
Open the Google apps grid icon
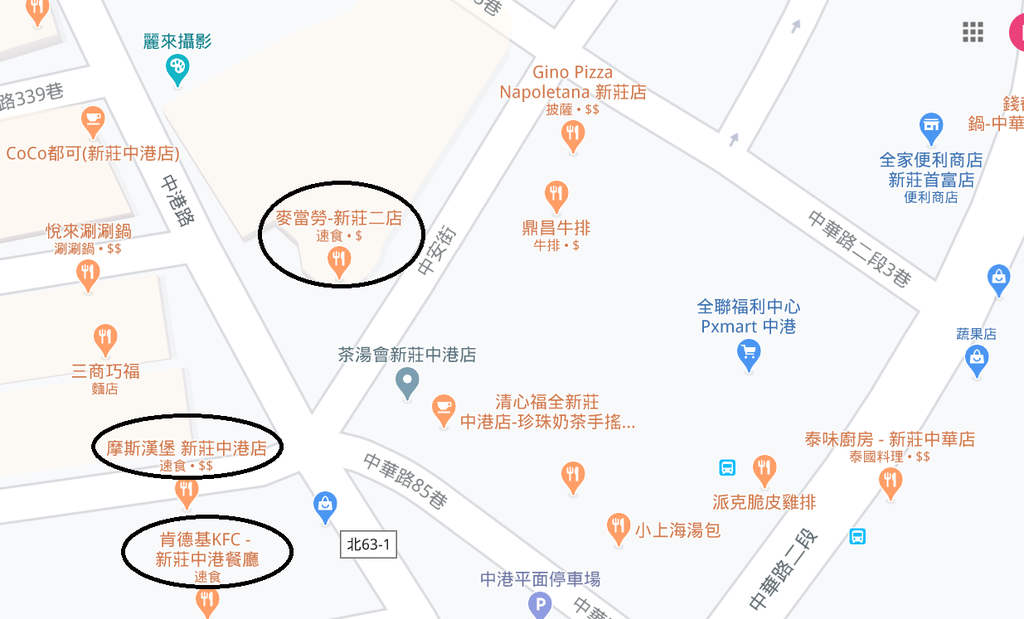pos(973,31)
